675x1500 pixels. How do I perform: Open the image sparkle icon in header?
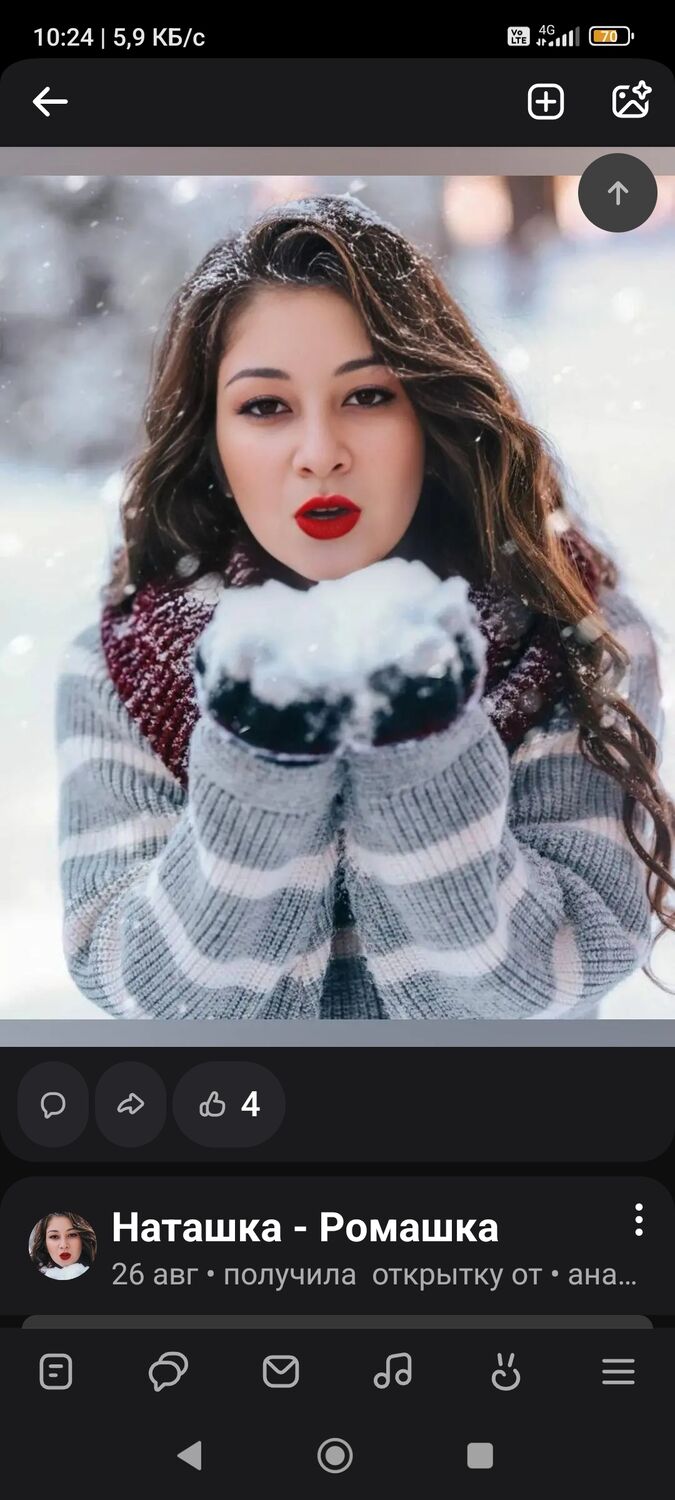[631, 101]
